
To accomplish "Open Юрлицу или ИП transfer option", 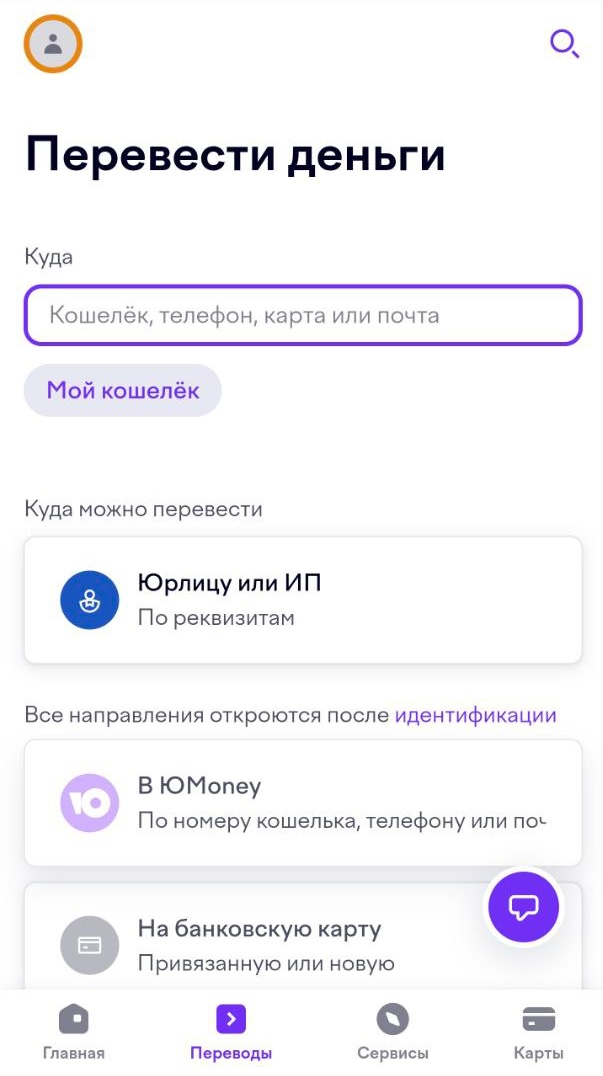I will click(x=302, y=600).
